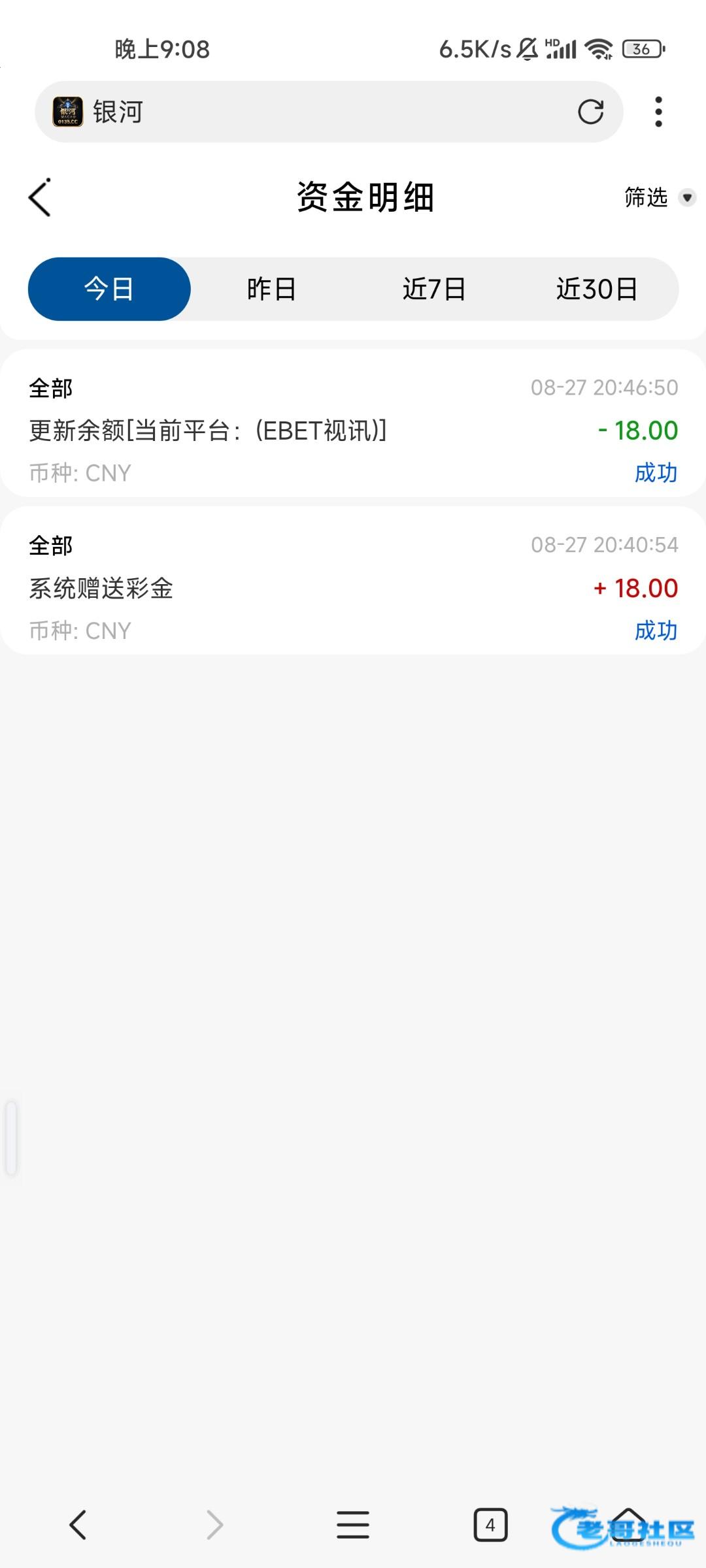Navigate back with the browser back arrow
The width and height of the screenshot is (706, 1568).
78,1525
